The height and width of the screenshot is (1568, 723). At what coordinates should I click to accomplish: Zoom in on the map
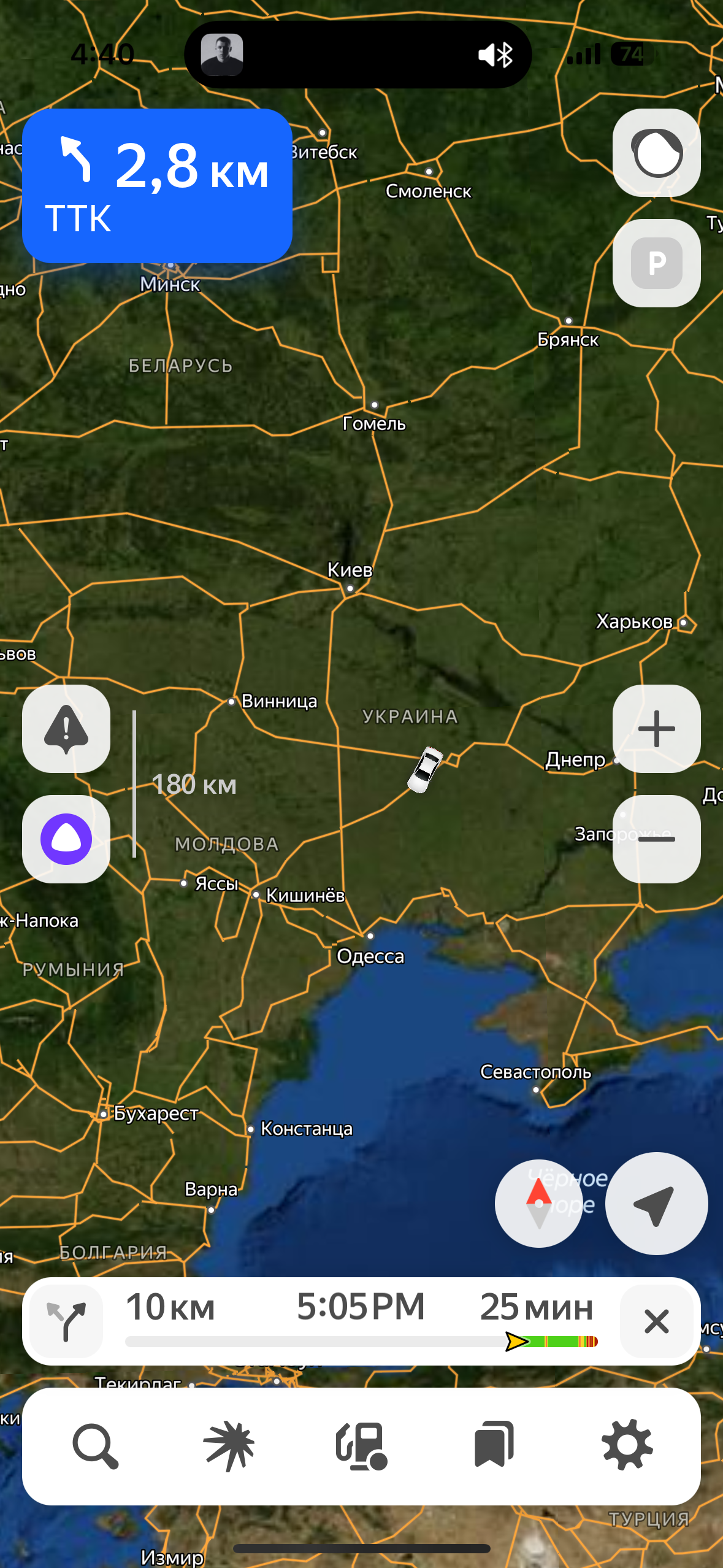pos(656,729)
